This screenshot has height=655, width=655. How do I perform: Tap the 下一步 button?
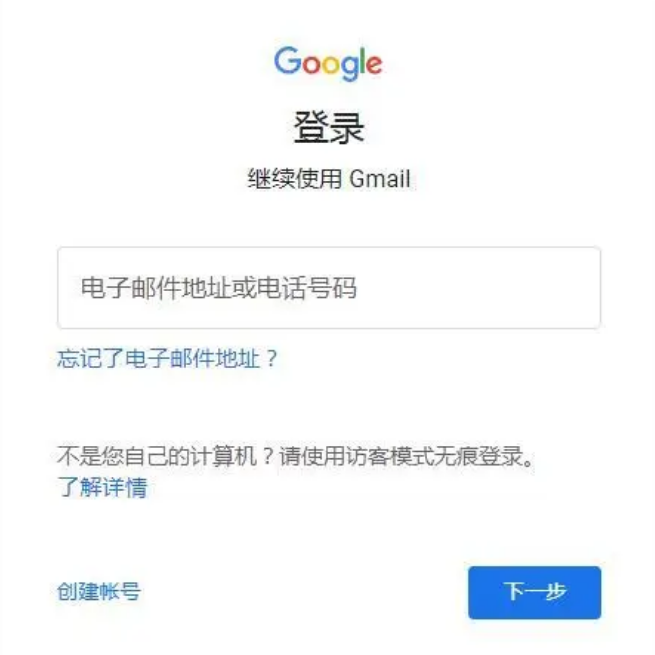pyautogui.click(x=534, y=592)
